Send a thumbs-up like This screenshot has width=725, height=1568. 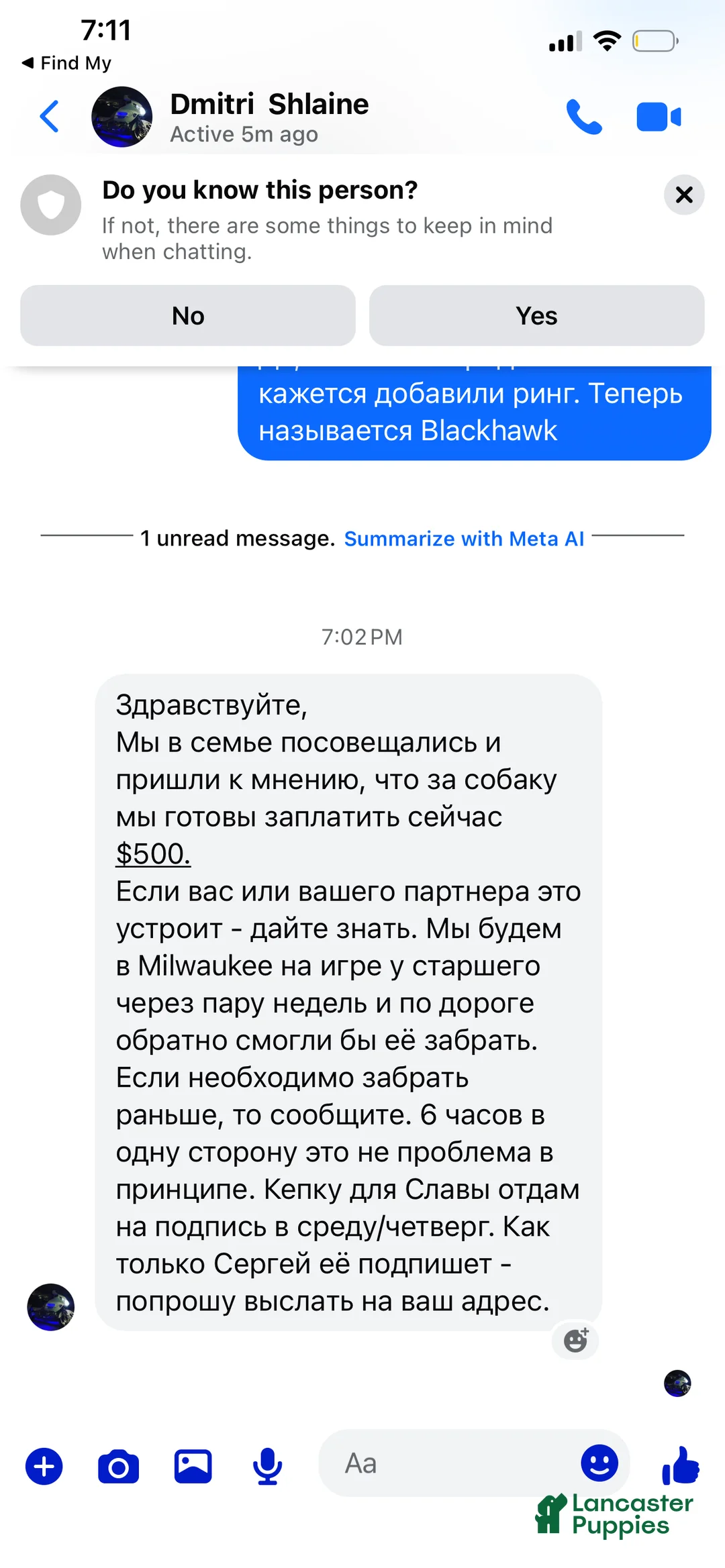tap(681, 1465)
